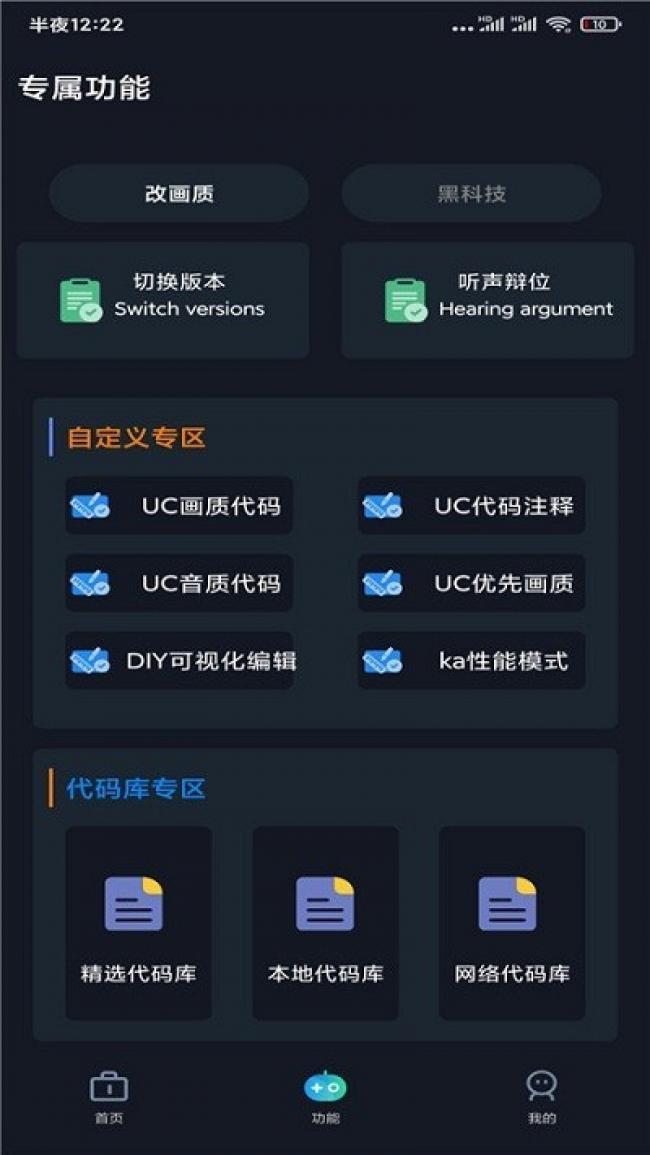Open 听声辩位 Hearing argument card

pos(487,299)
